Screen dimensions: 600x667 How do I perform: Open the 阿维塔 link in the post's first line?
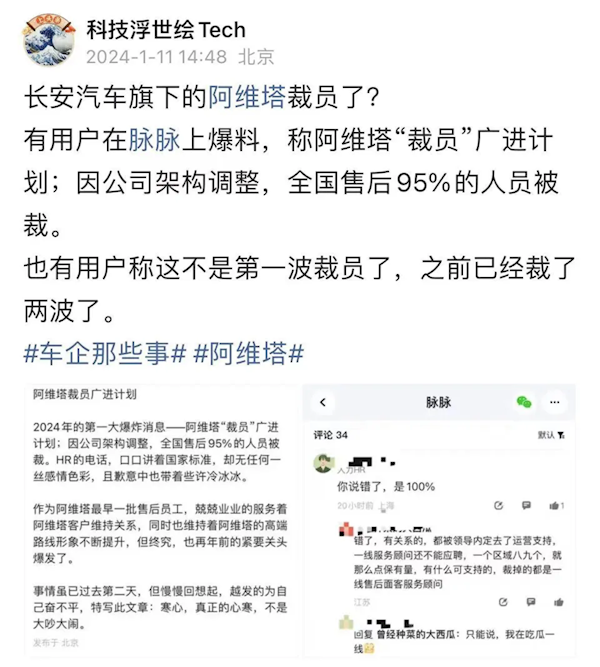(x=247, y=98)
